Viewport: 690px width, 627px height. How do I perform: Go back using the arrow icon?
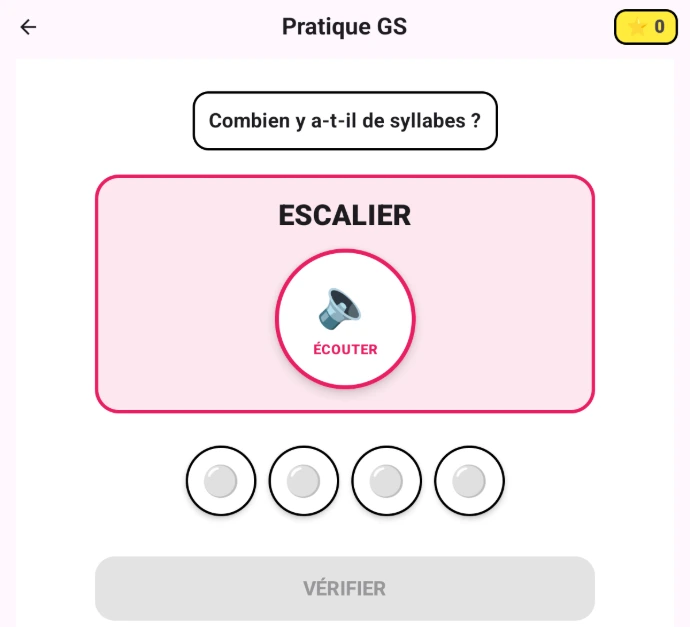tap(28, 27)
